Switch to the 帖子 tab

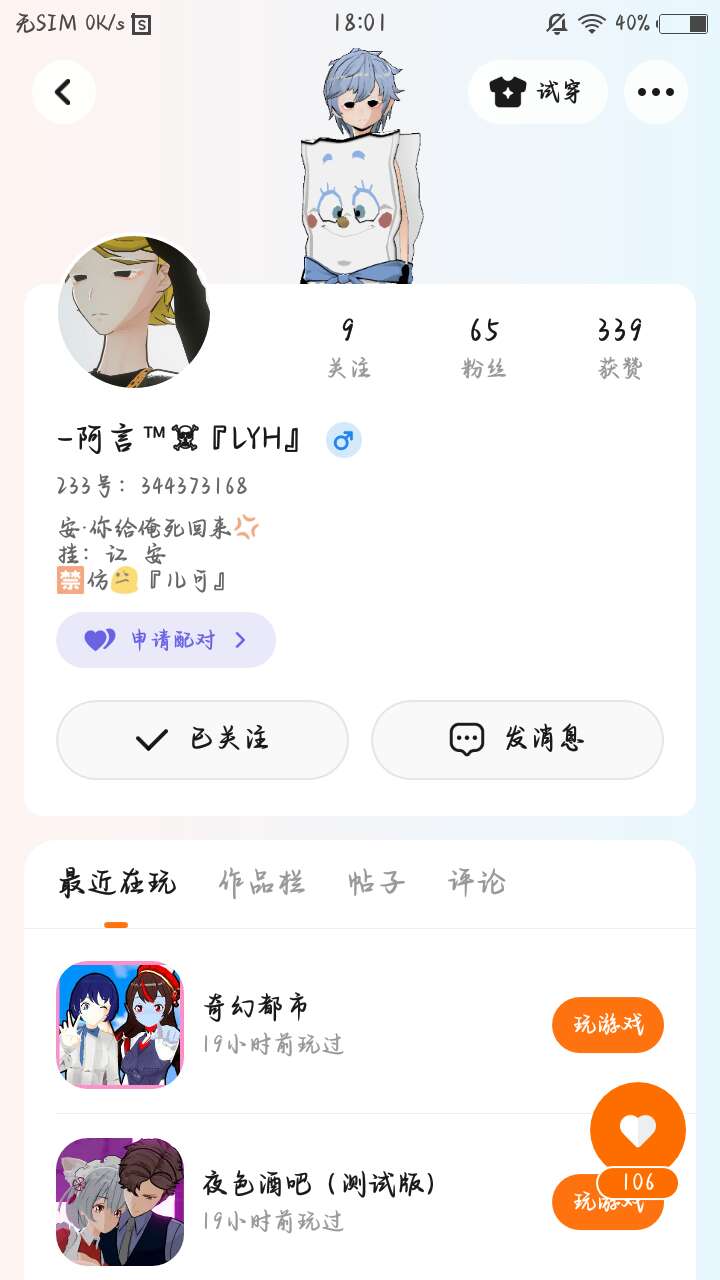[376, 883]
